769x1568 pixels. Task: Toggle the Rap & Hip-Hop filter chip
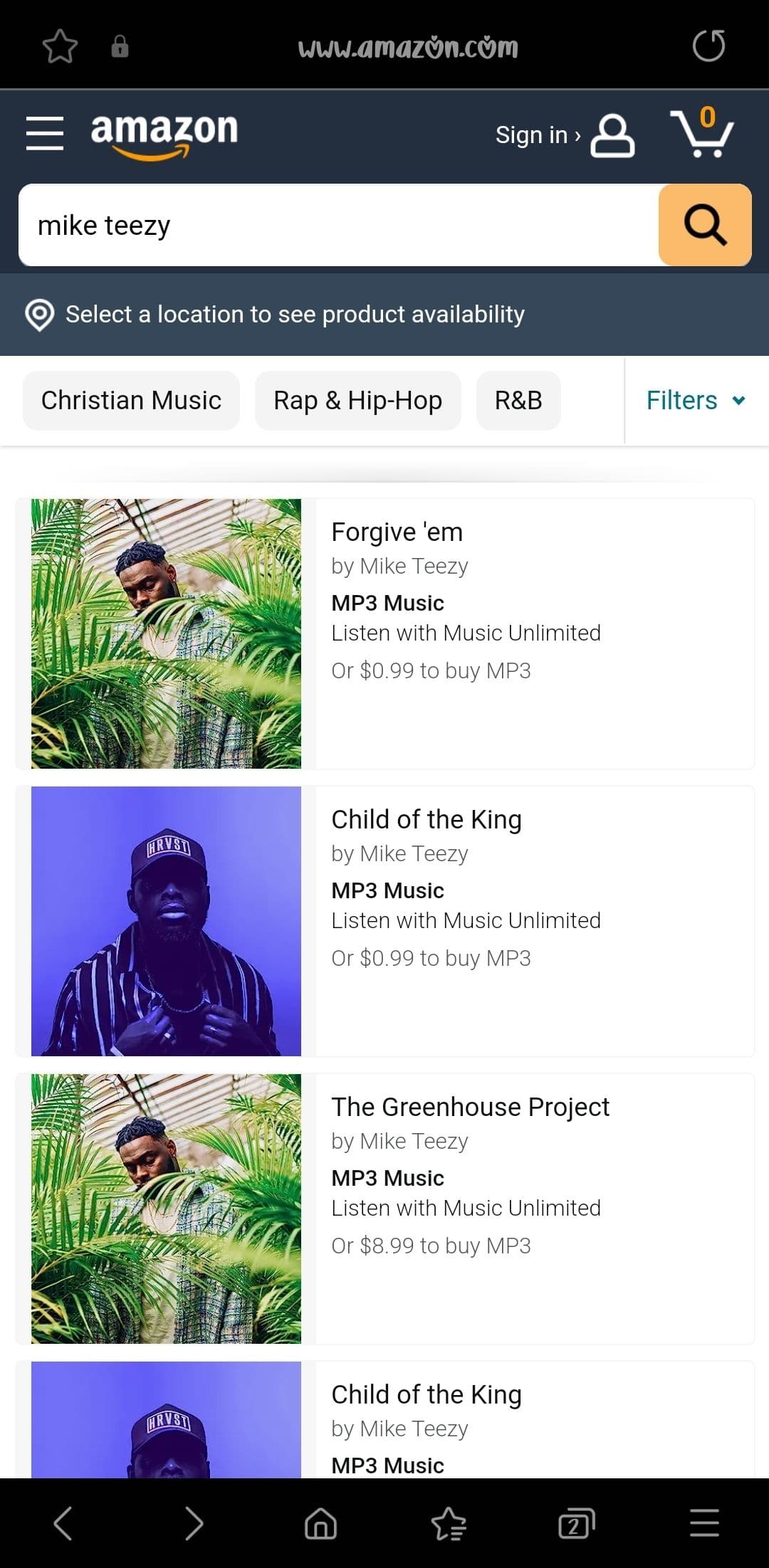pyautogui.click(x=357, y=400)
